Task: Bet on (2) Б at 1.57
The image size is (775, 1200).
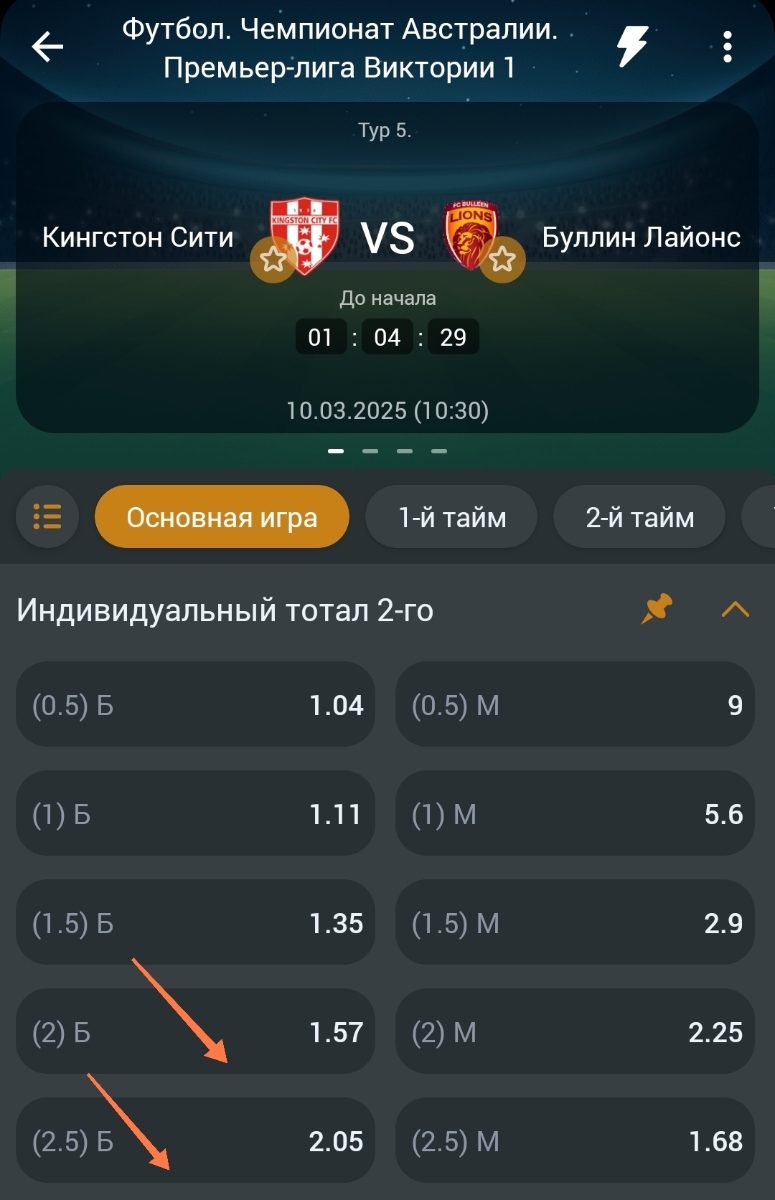Action: pos(195,1032)
